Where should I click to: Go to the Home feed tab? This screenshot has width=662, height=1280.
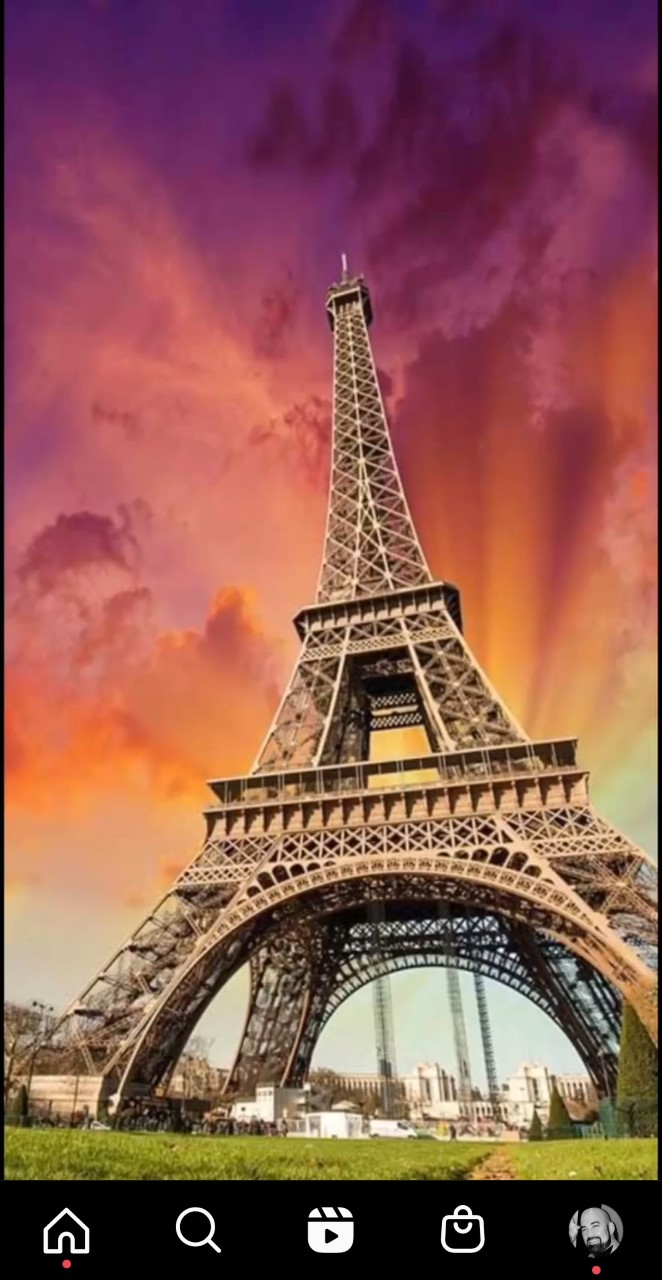tap(66, 1230)
